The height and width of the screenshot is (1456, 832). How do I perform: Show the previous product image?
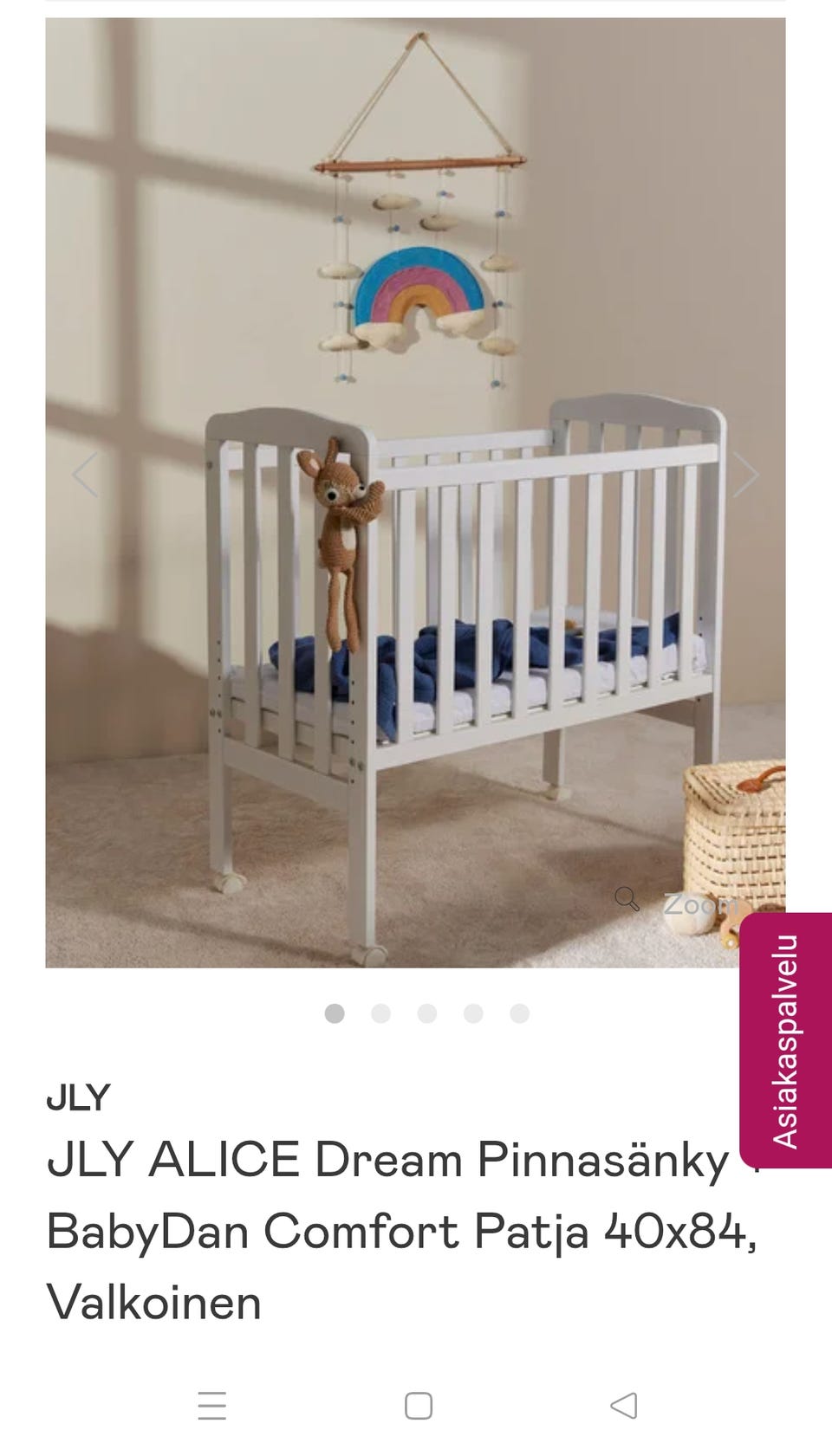(x=85, y=474)
